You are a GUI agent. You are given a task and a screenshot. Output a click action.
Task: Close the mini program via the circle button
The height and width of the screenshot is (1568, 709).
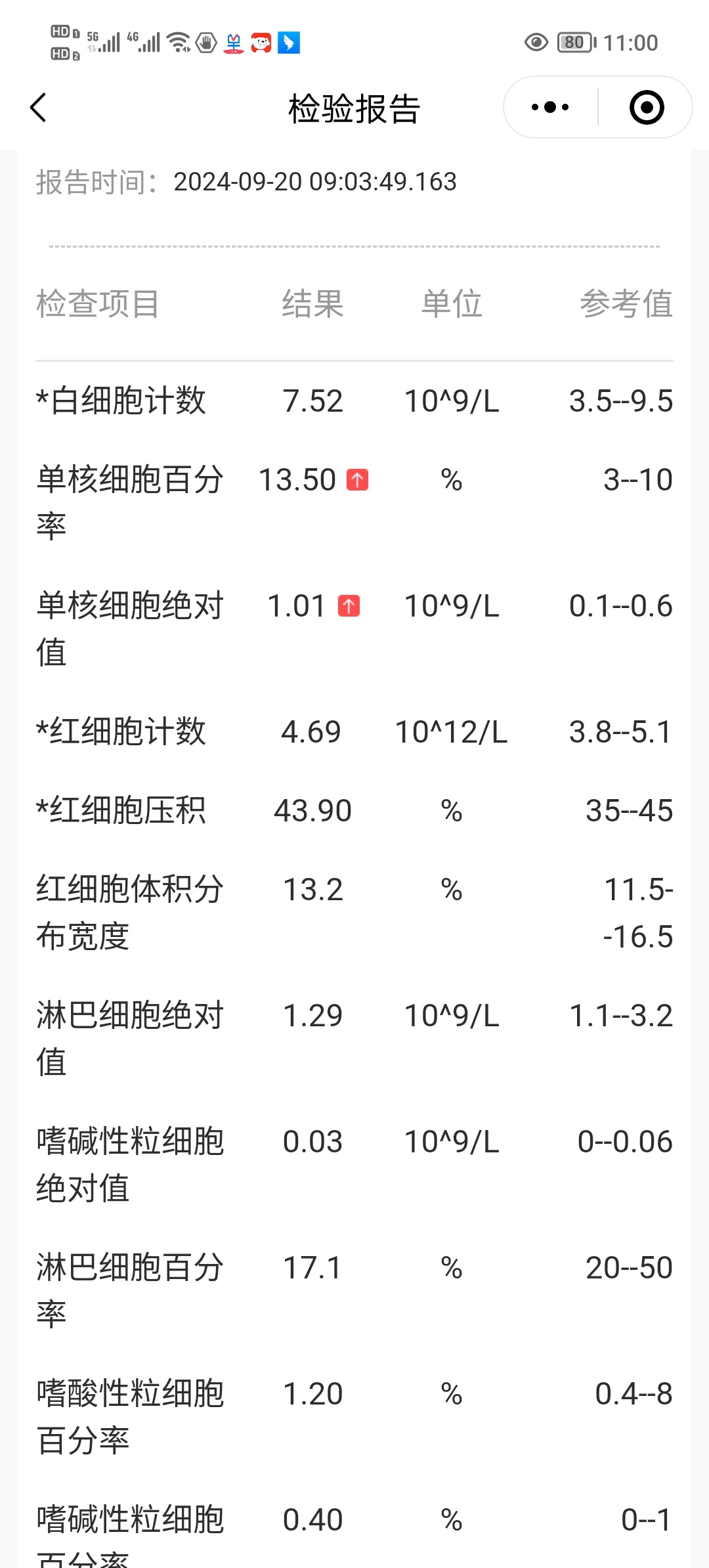pyautogui.click(x=647, y=107)
